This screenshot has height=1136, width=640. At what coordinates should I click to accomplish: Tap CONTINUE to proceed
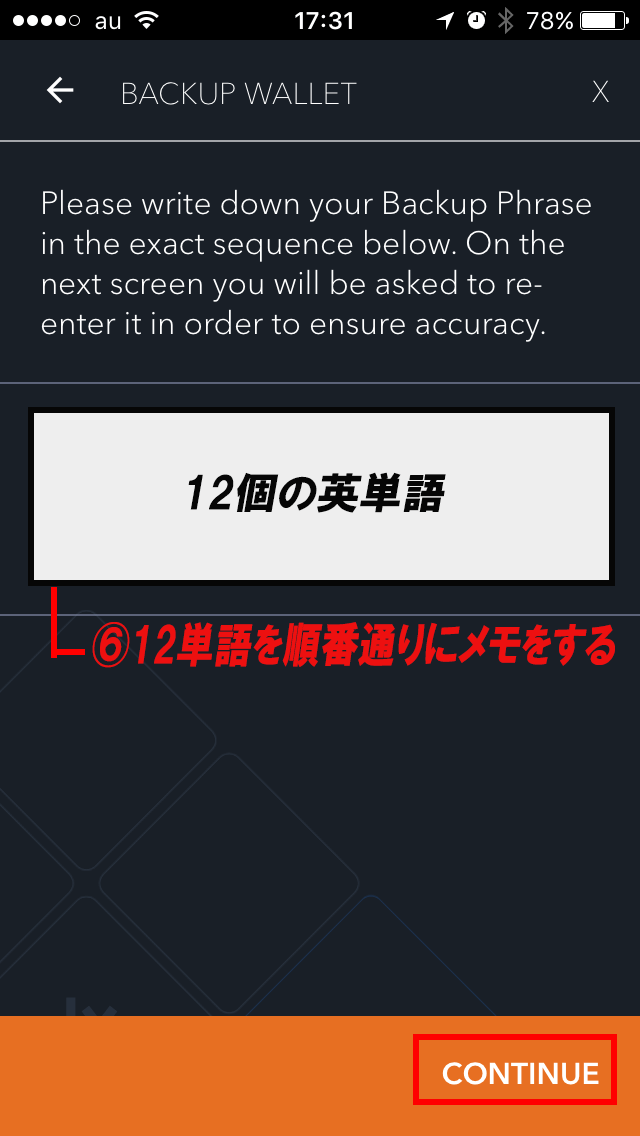point(518,1073)
